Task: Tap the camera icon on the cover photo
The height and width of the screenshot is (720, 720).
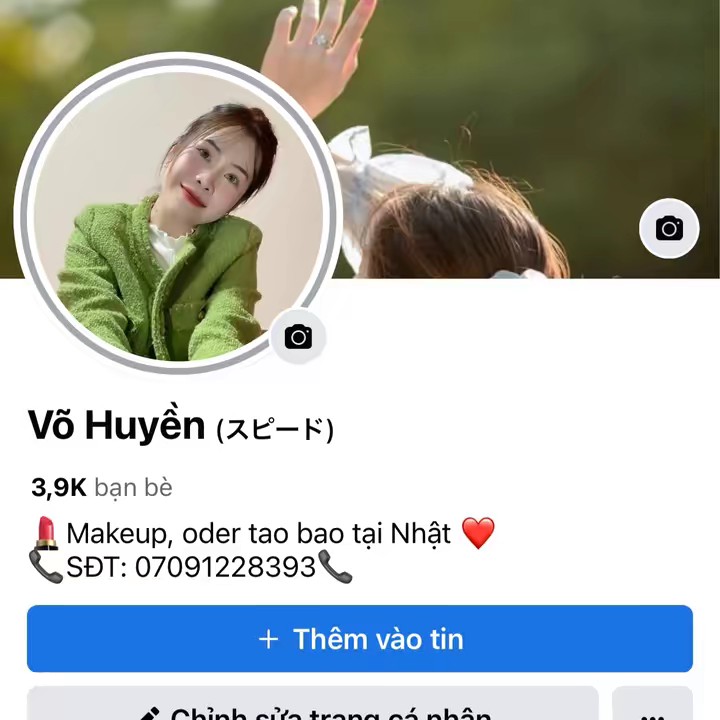Action: [669, 229]
